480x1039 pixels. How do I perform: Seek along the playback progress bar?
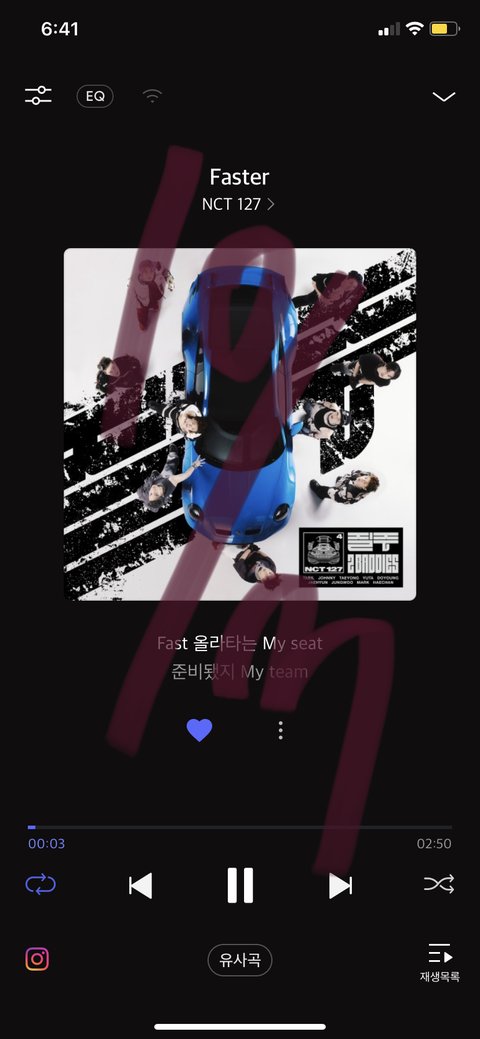(x=240, y=827)
